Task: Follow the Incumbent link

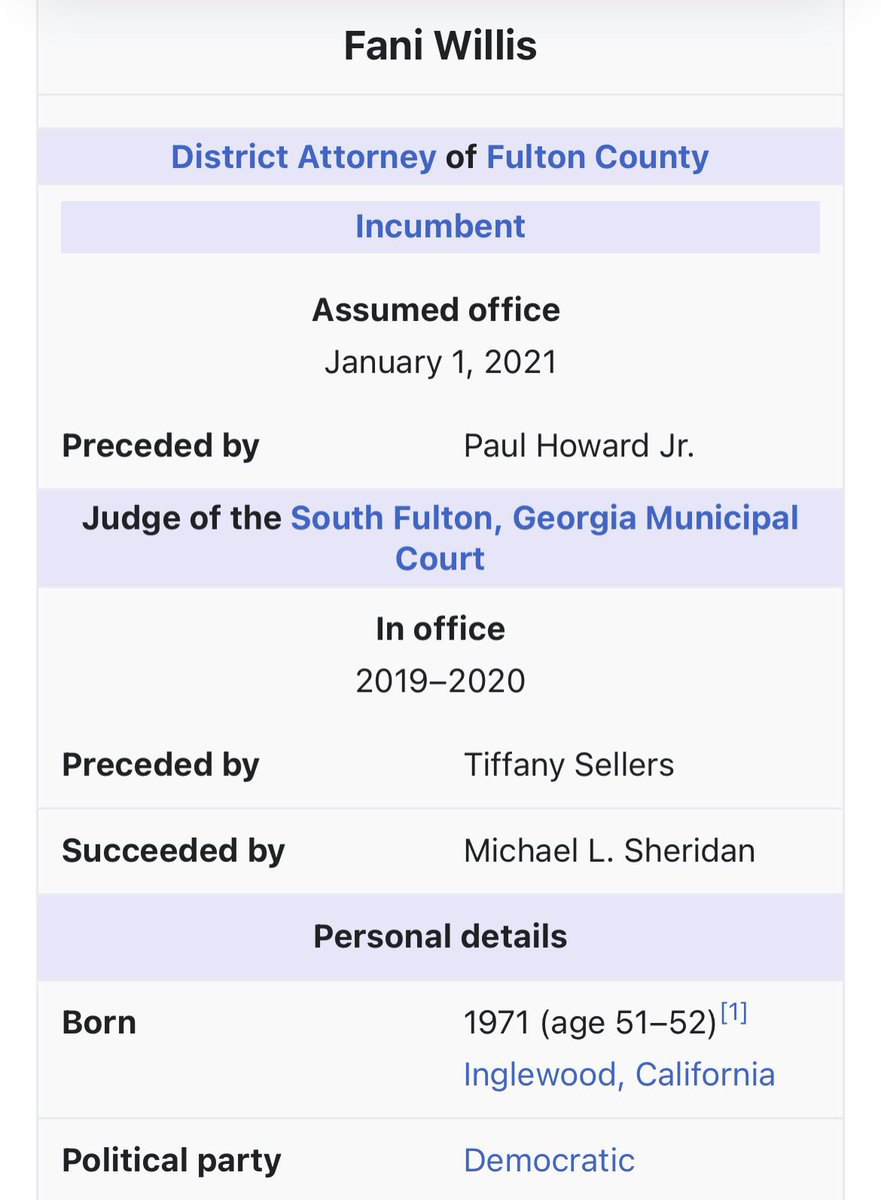Action: 440,226
